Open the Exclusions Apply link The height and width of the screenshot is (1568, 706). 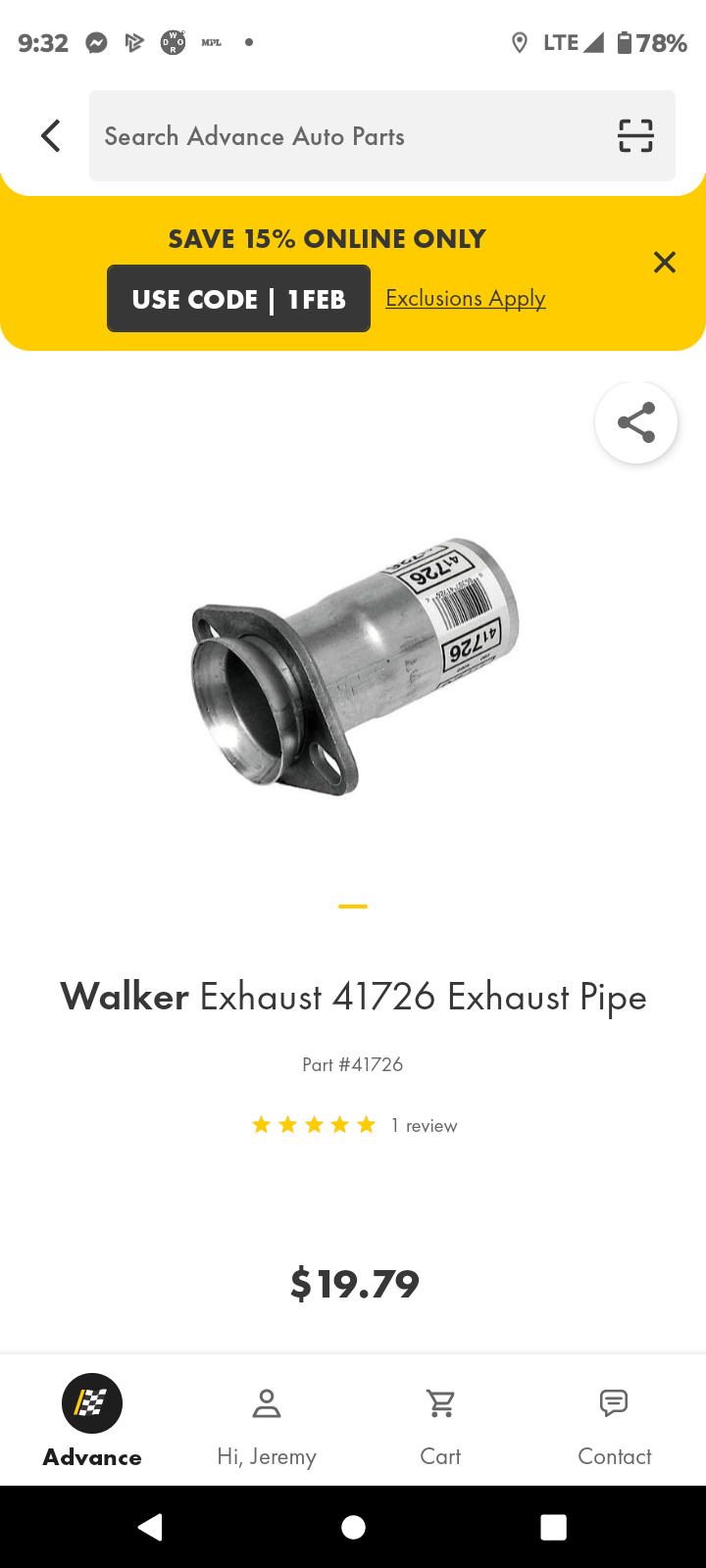[465, 298]
